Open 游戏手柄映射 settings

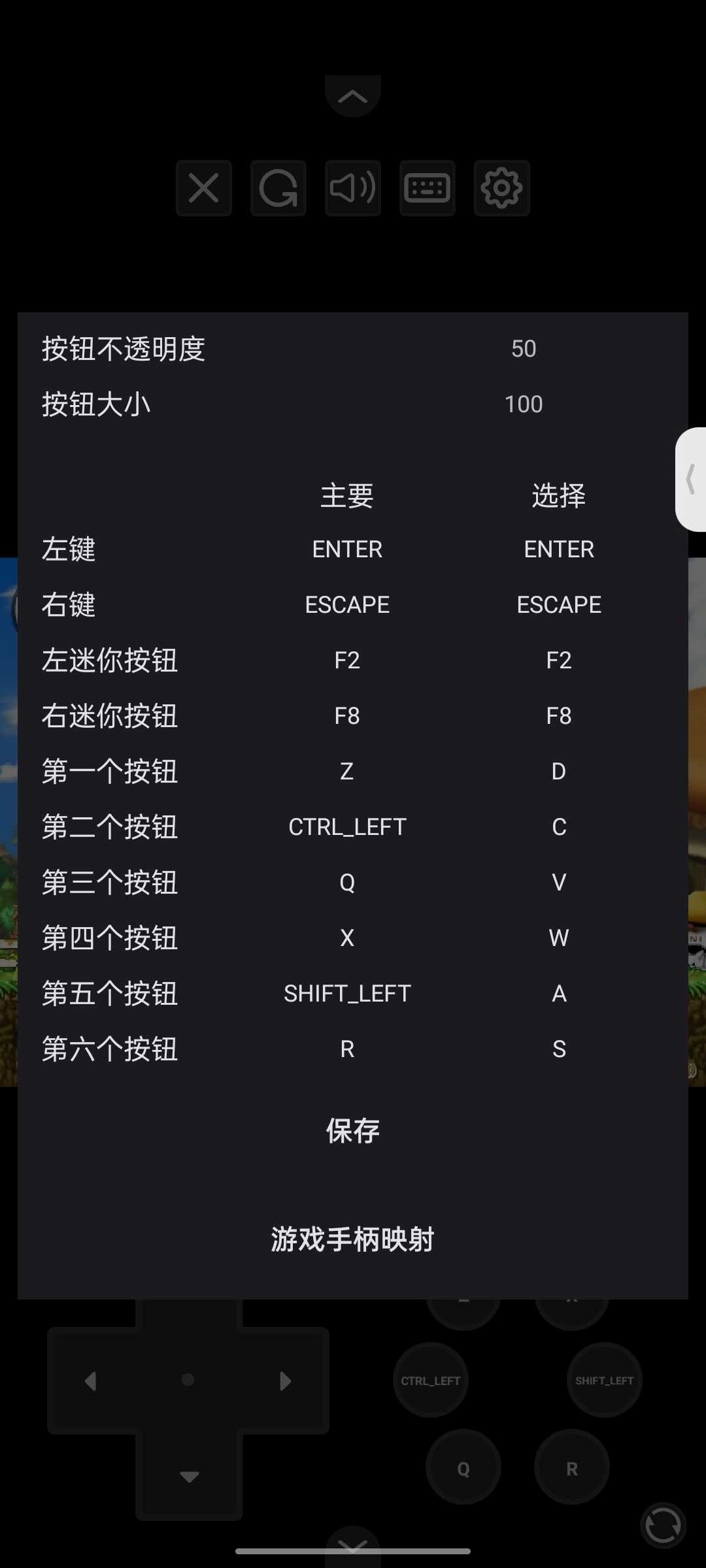pyautogui.click(x=352, y=1239)
